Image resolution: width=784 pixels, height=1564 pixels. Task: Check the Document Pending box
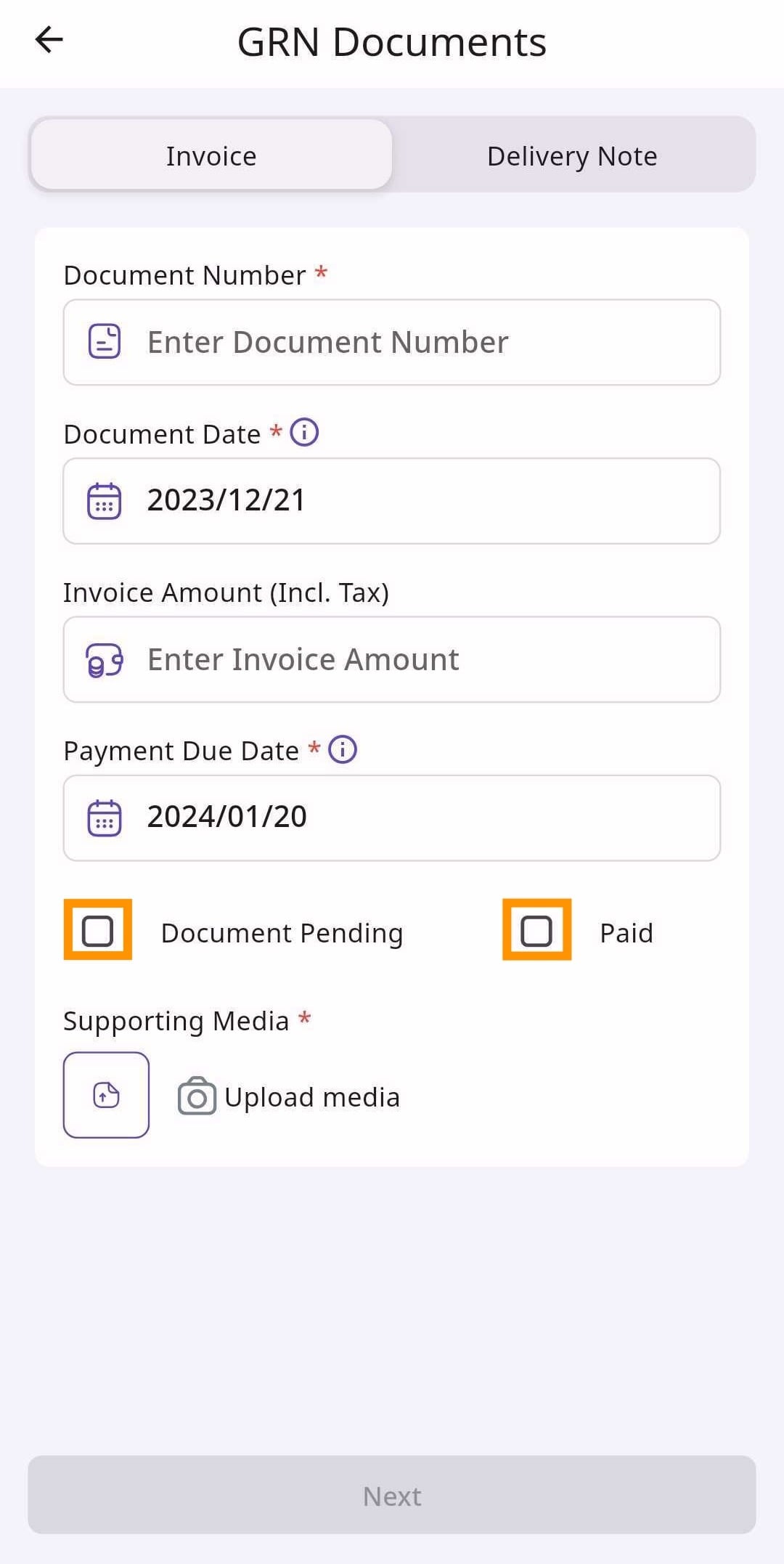tap(98, 931)
